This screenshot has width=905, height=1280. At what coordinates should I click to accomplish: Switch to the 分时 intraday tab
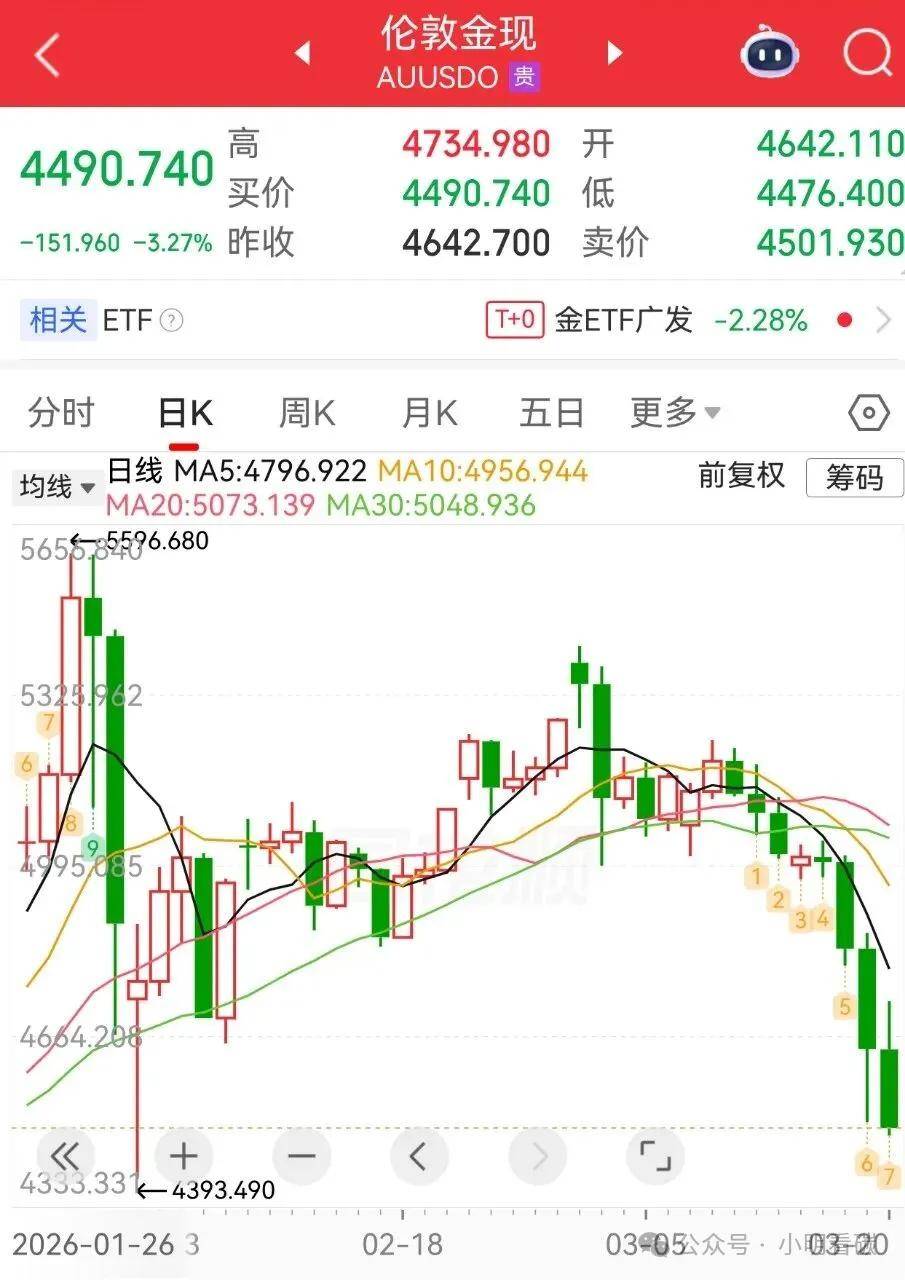(60, 411)
